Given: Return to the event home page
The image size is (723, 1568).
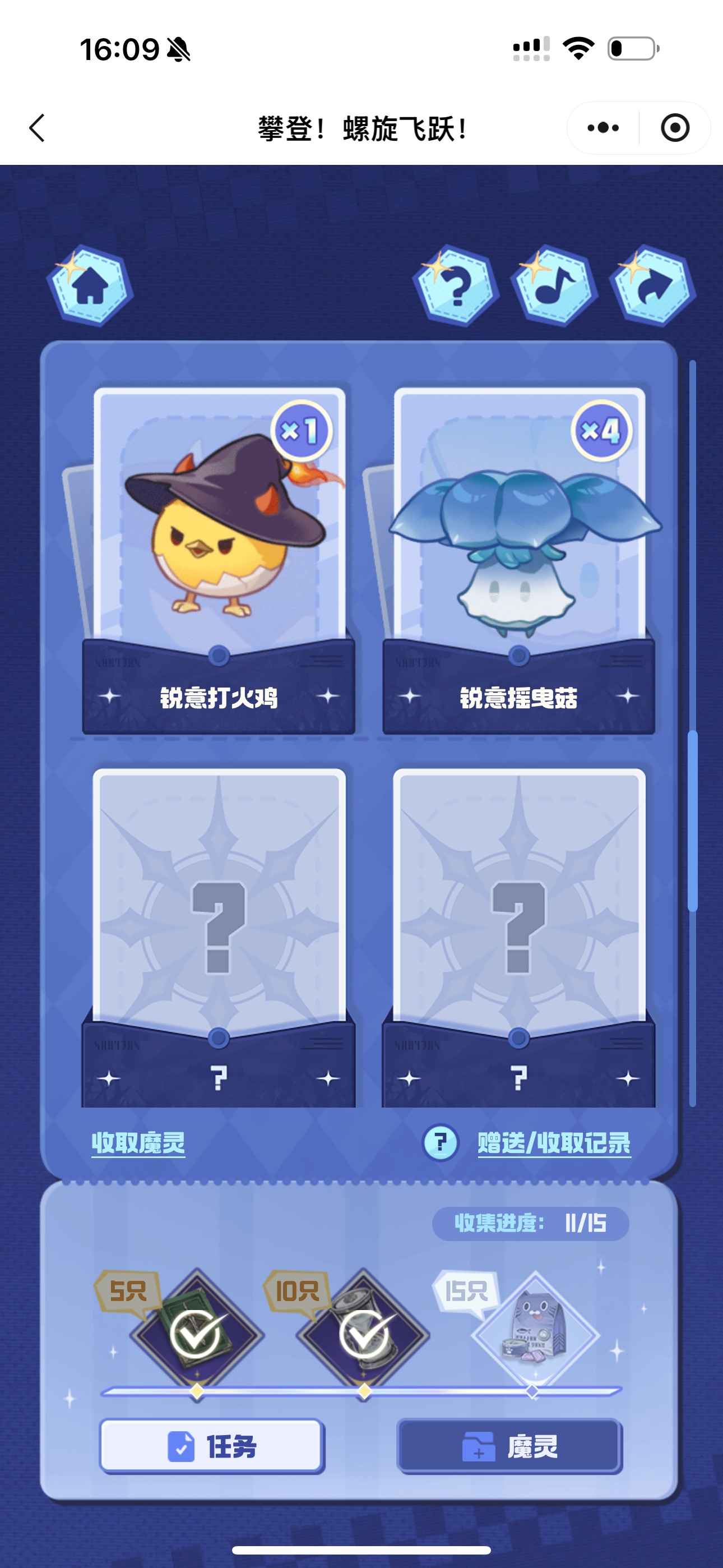Looking at the screenshot, I should (x=90, y=286).
